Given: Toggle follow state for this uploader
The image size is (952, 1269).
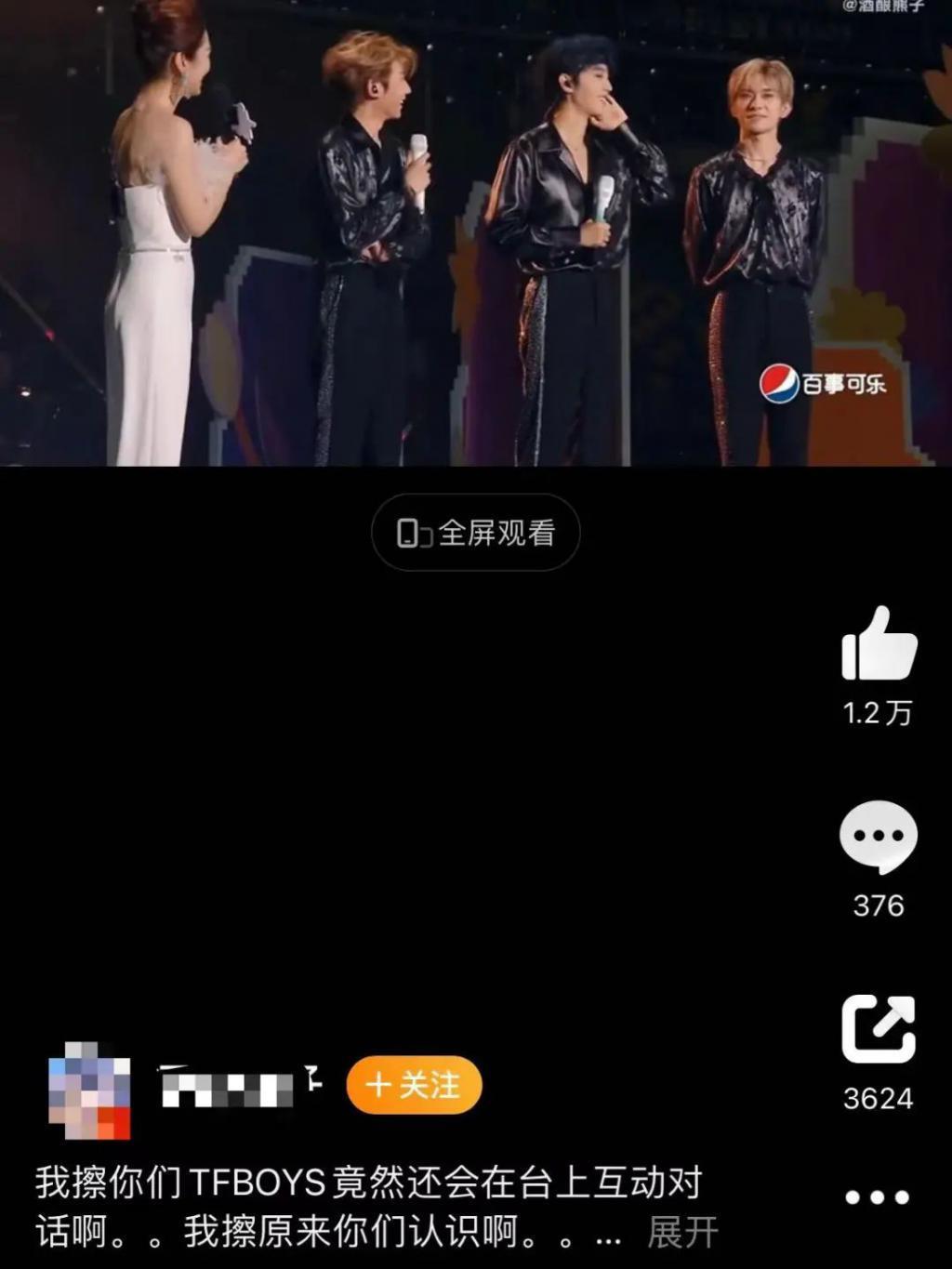Looking at the screenshot, I should pos(415,1082).
